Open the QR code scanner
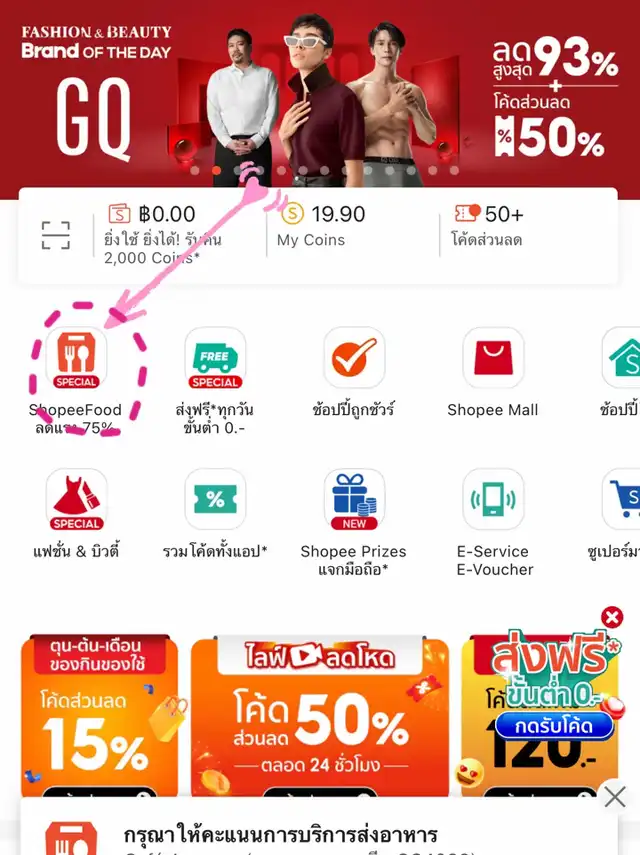640x855 pixels. tap(56, 235)
